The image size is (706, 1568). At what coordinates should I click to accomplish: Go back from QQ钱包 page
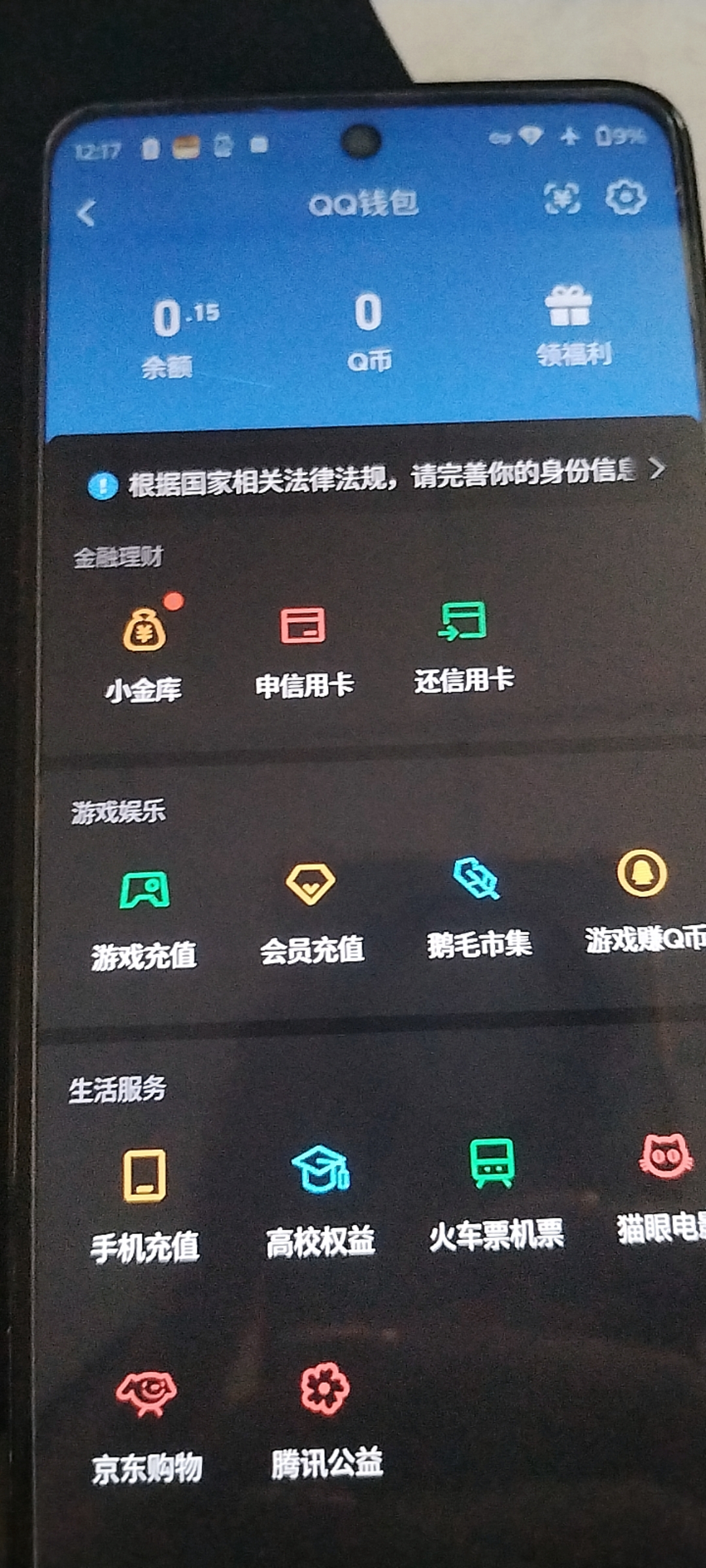pos(86,212)
